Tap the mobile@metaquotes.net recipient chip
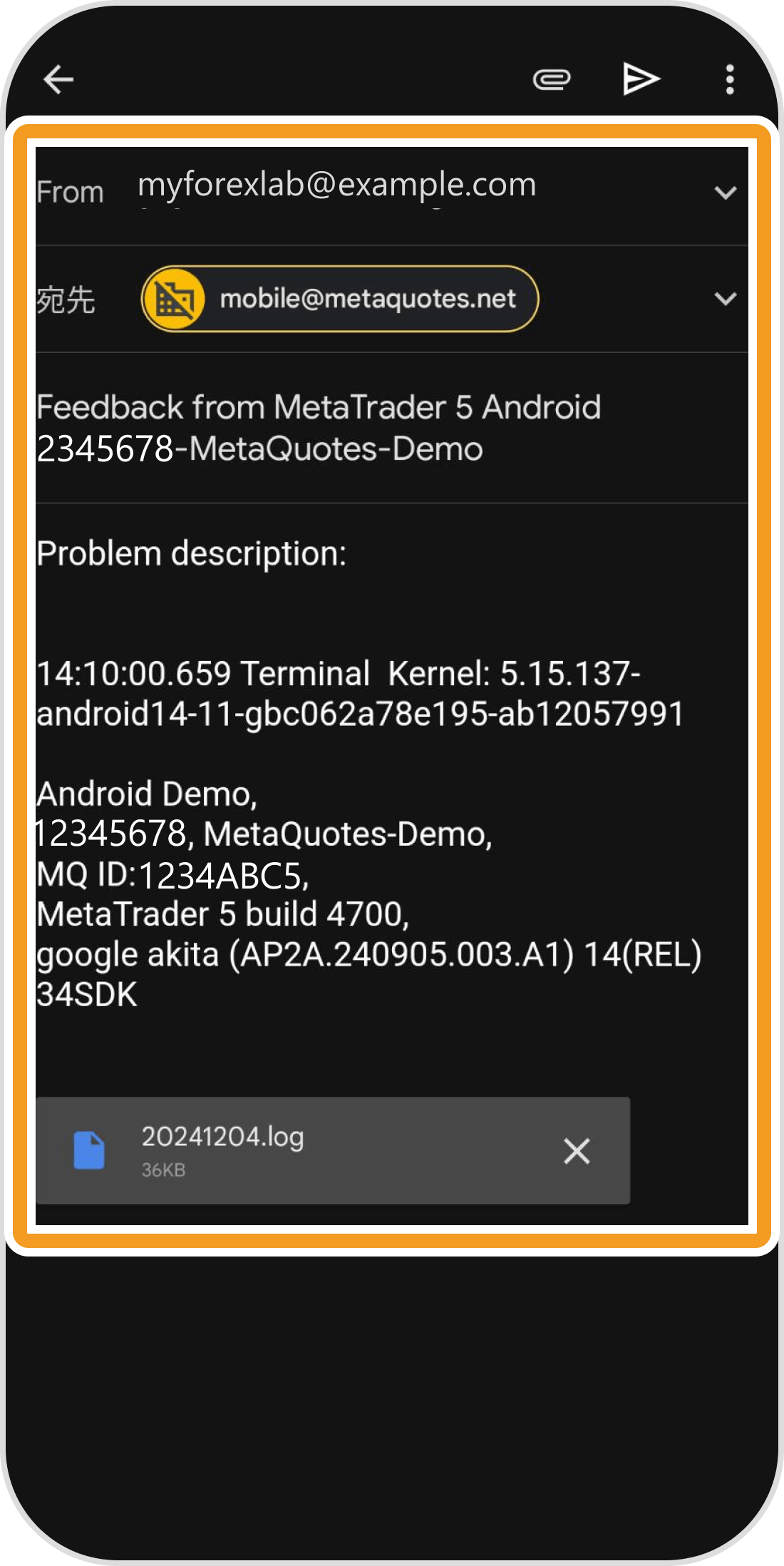This screenshot has width=784, height=1566. pyautogui.click(x=340, y=299)
